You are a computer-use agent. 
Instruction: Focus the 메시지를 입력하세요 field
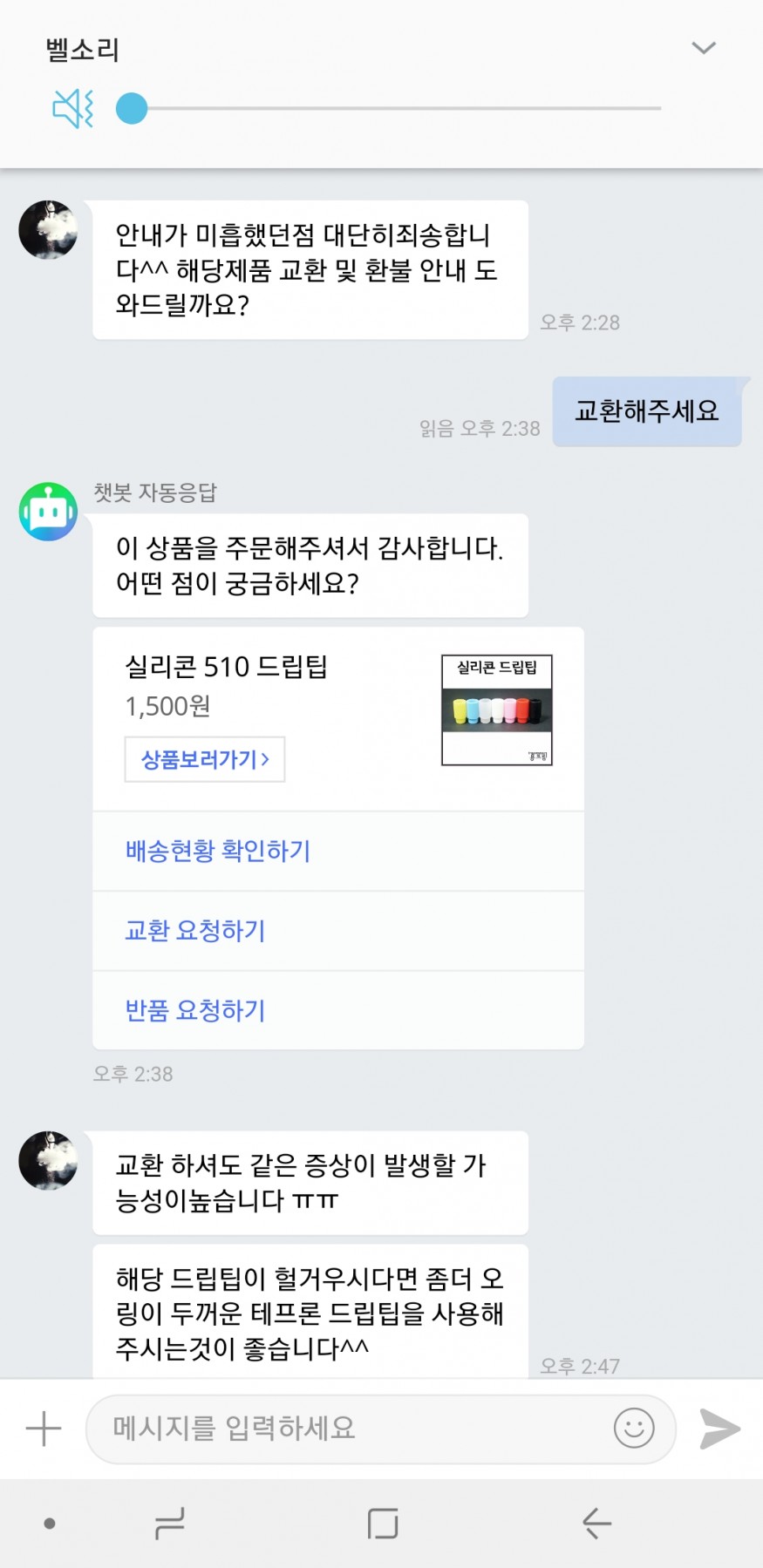(x=349, y=1429)
